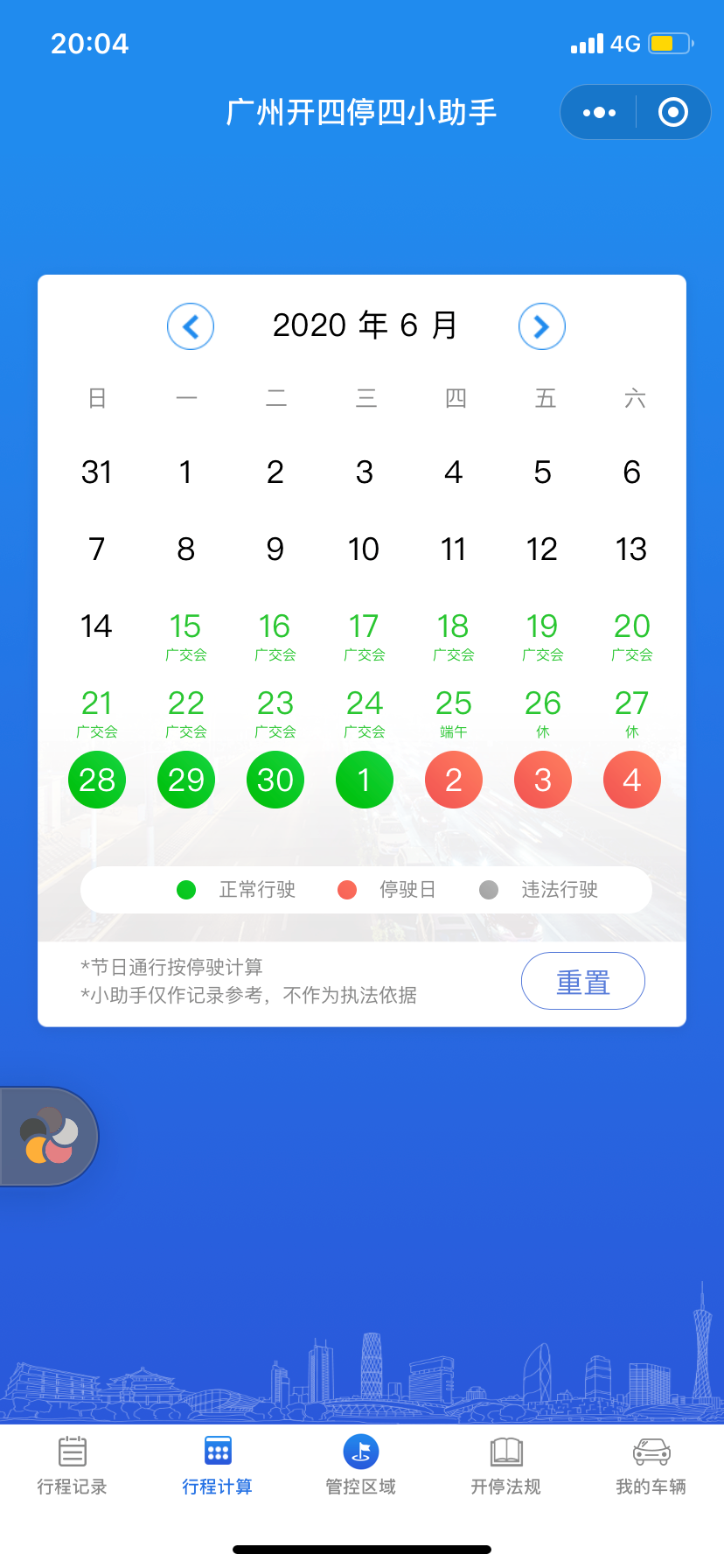Select the red stop-day date 4

coord(632,780)
